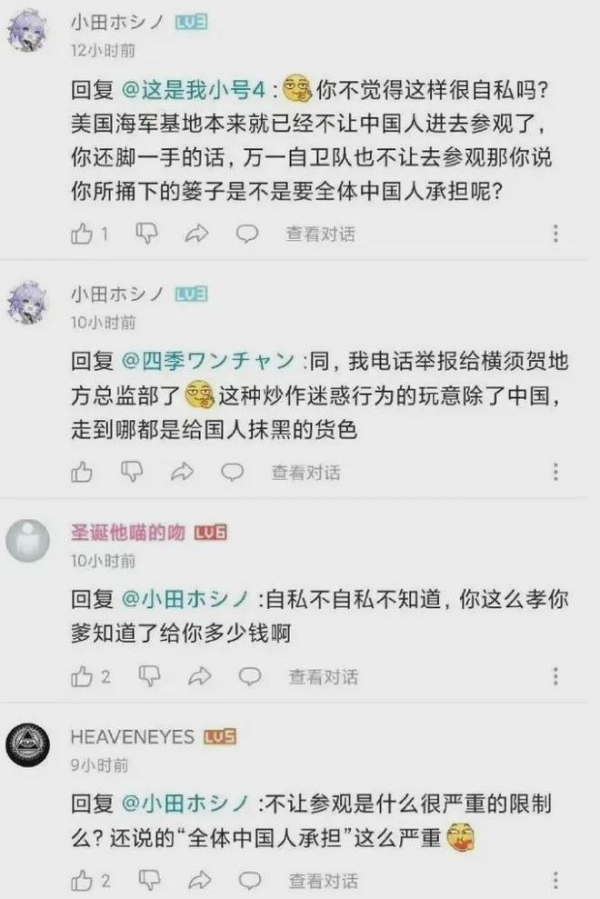Open 查看对话 under 圣诞他喵的吻's comment
The width and height of the screenshot is (600, 899).
pyautogui.click(x=323, y=676)
